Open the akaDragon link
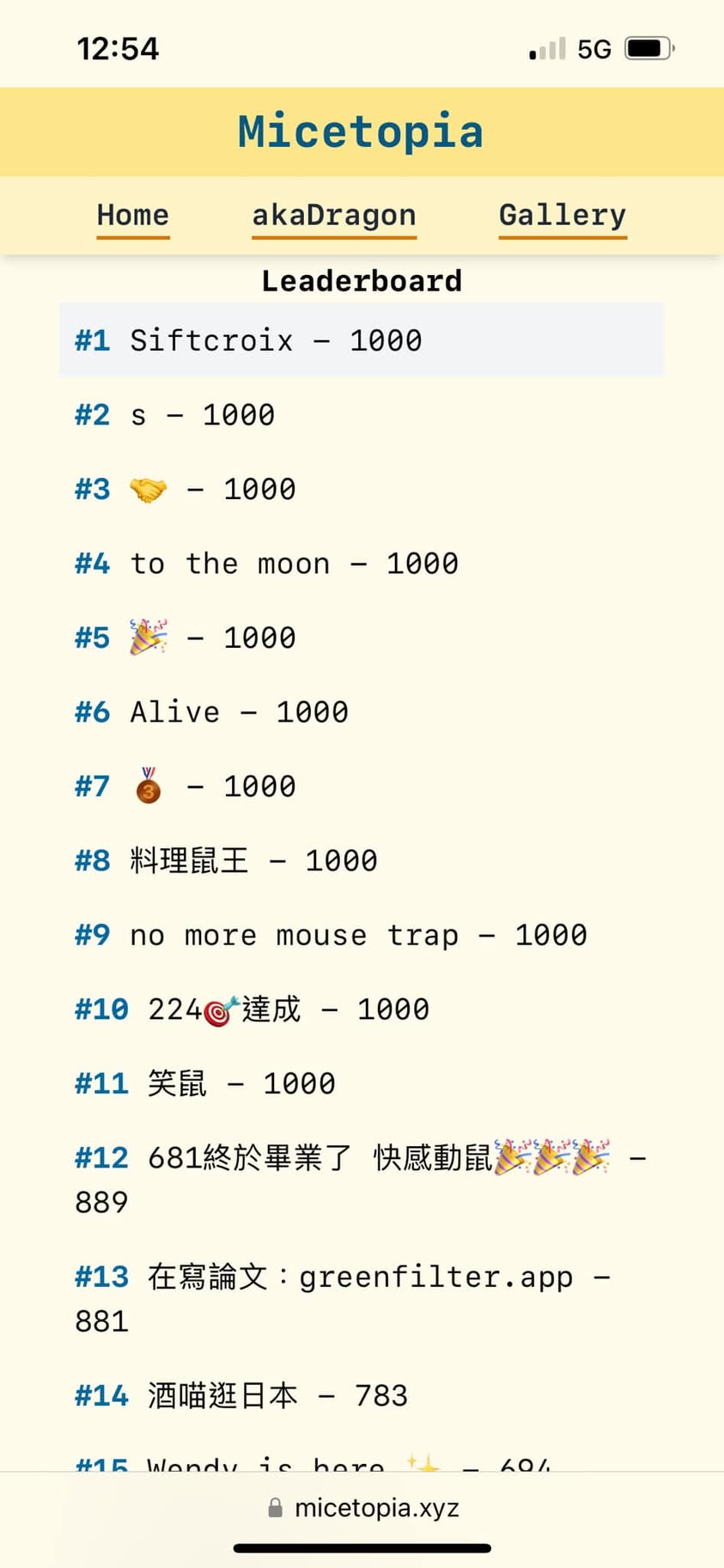This screenshot has width=724, height=1568. (333, 215)
